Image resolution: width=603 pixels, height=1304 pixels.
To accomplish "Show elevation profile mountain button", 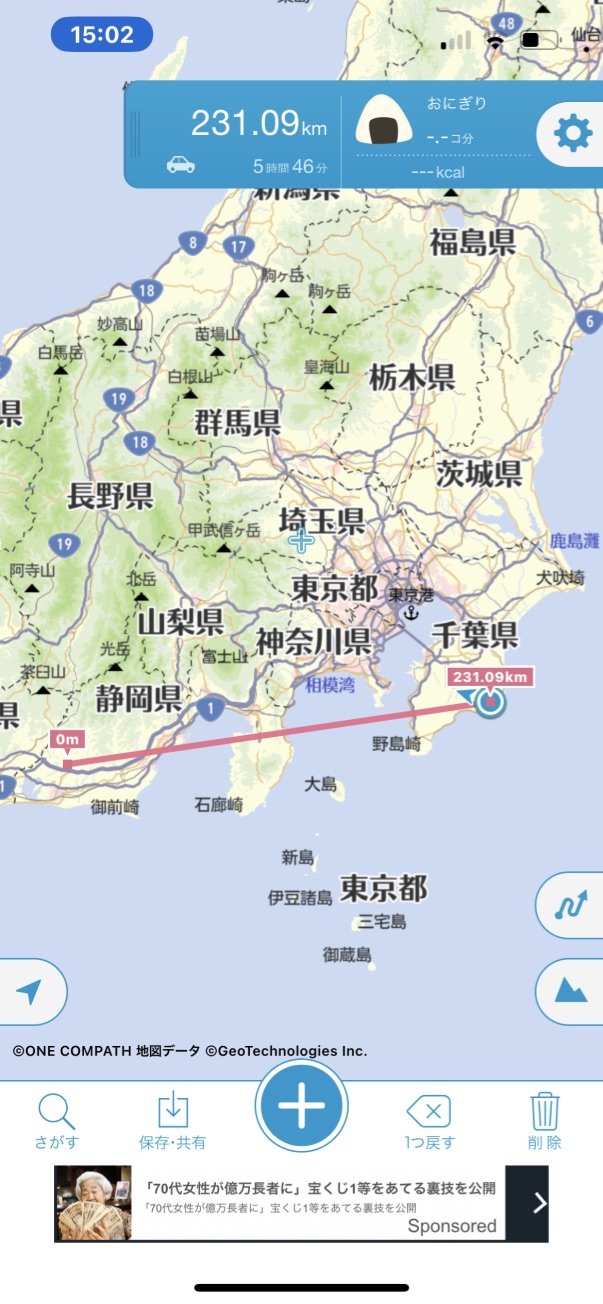I will tap(572, 992).
